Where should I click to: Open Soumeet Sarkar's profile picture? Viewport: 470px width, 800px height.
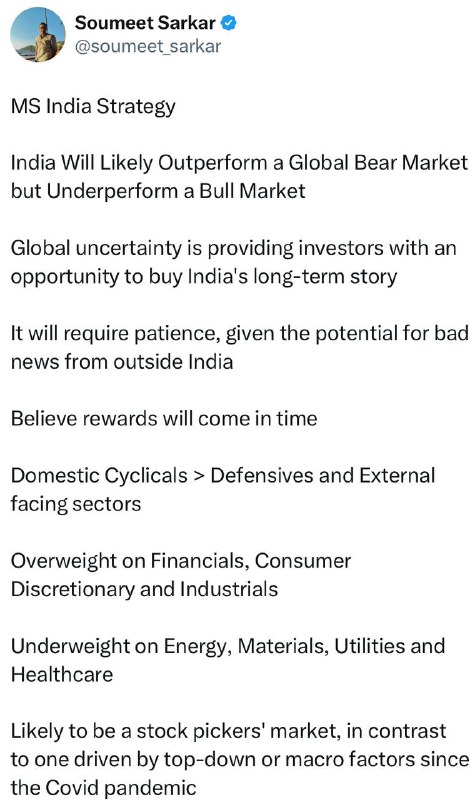point(38,35)
